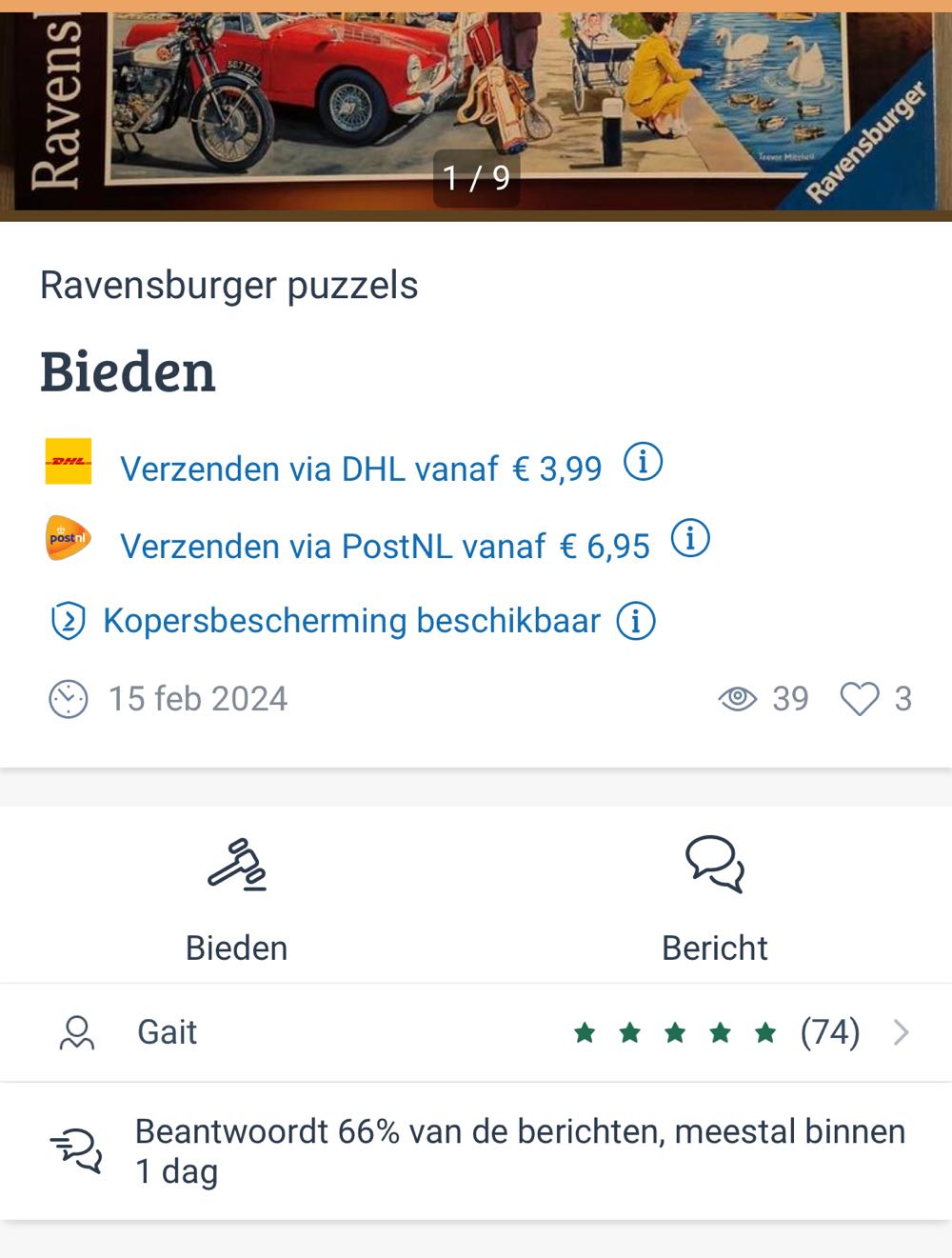The image size is (952, 1258).
Task: Open seller Gait's profile and reviews
Action: pyautogui.click(x=476, y=1032)
